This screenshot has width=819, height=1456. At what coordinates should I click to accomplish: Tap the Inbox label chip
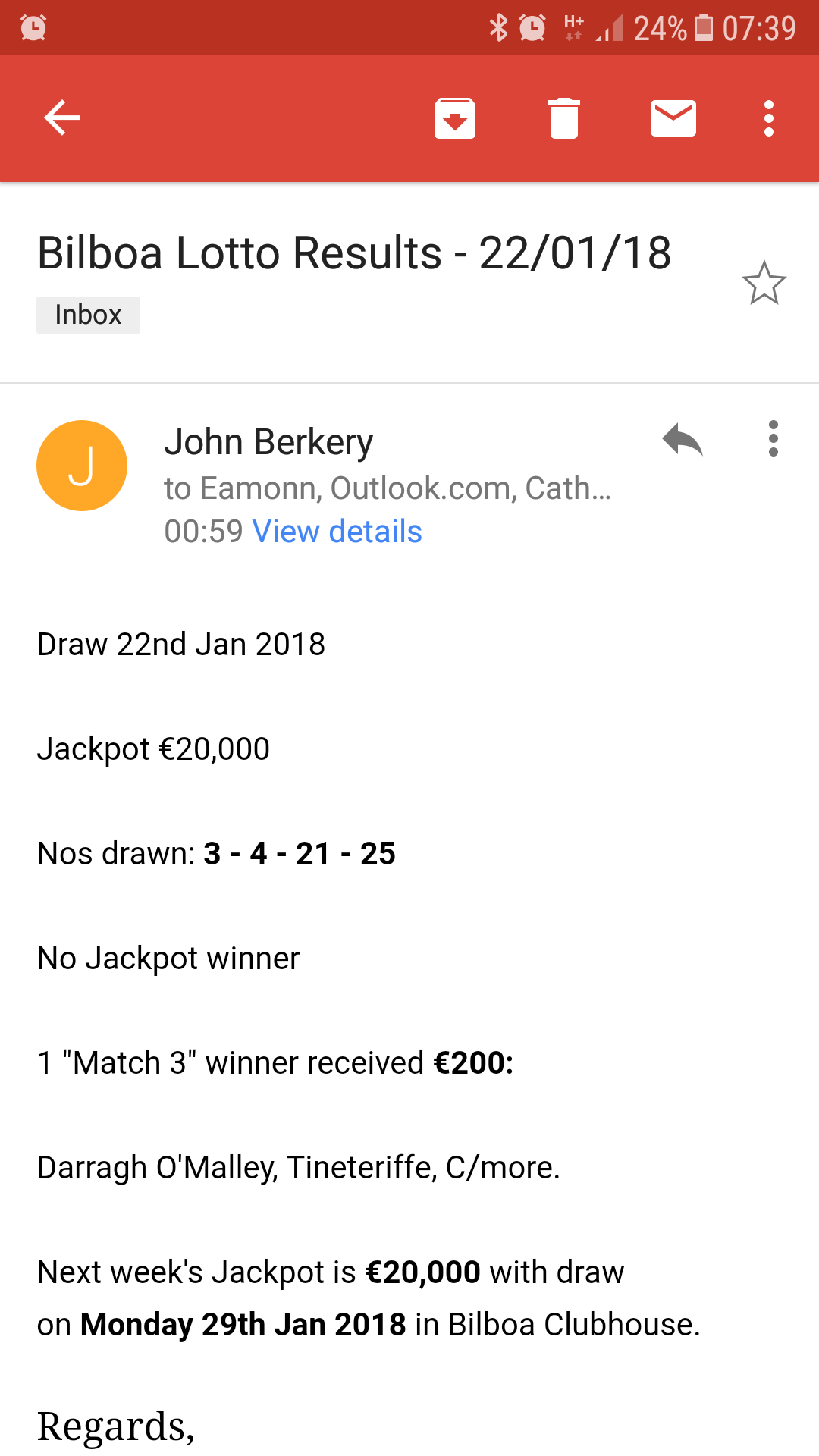pos(88,315)
